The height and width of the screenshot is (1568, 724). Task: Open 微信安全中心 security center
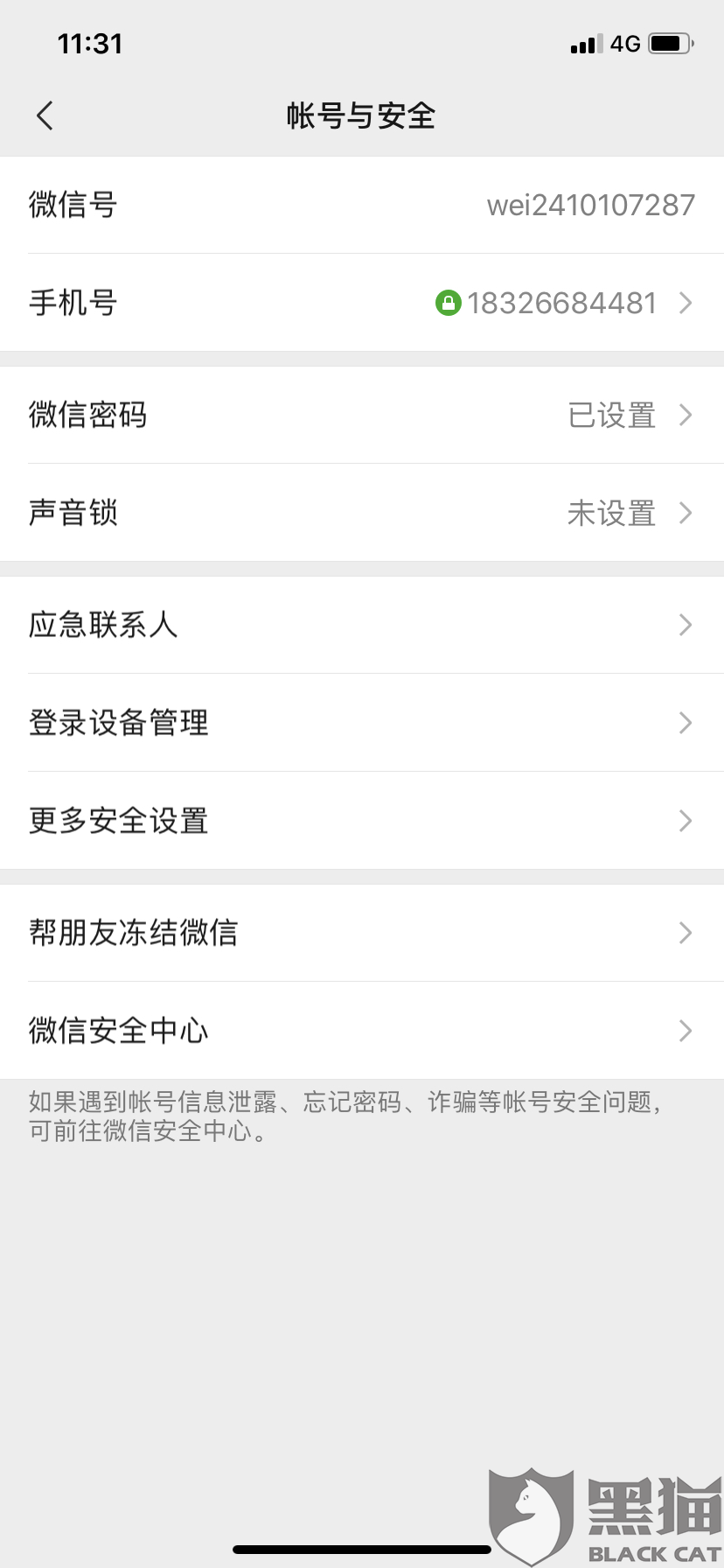362,1031
